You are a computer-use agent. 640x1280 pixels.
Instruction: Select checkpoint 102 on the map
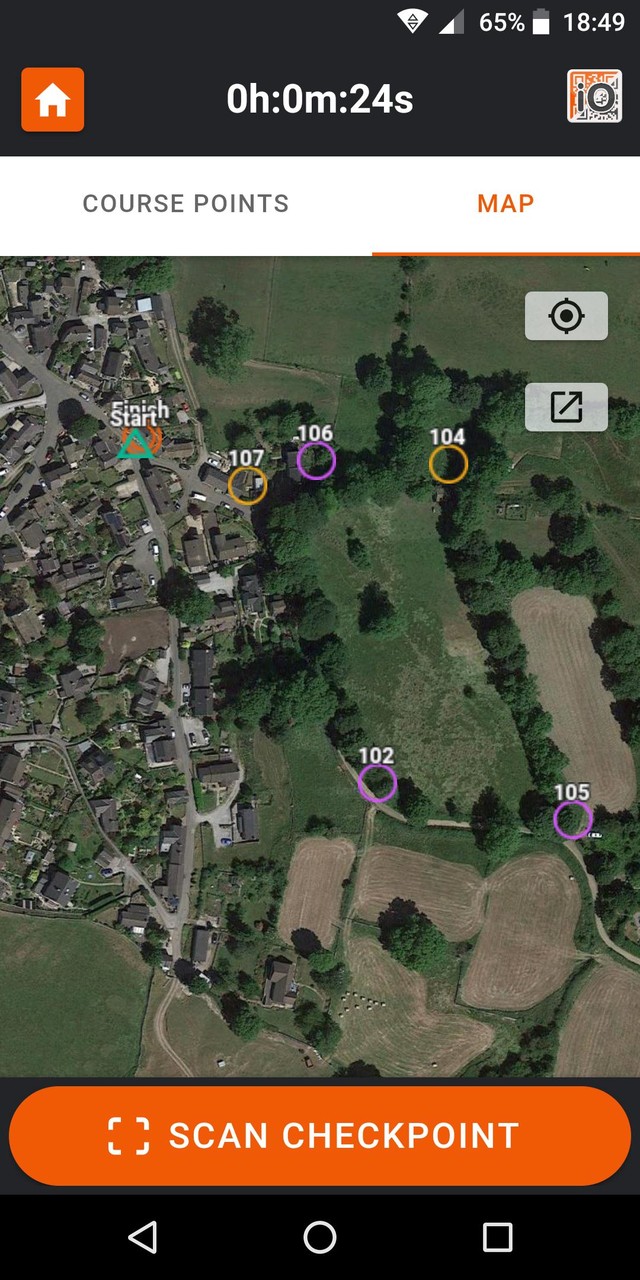coord(377,783)
